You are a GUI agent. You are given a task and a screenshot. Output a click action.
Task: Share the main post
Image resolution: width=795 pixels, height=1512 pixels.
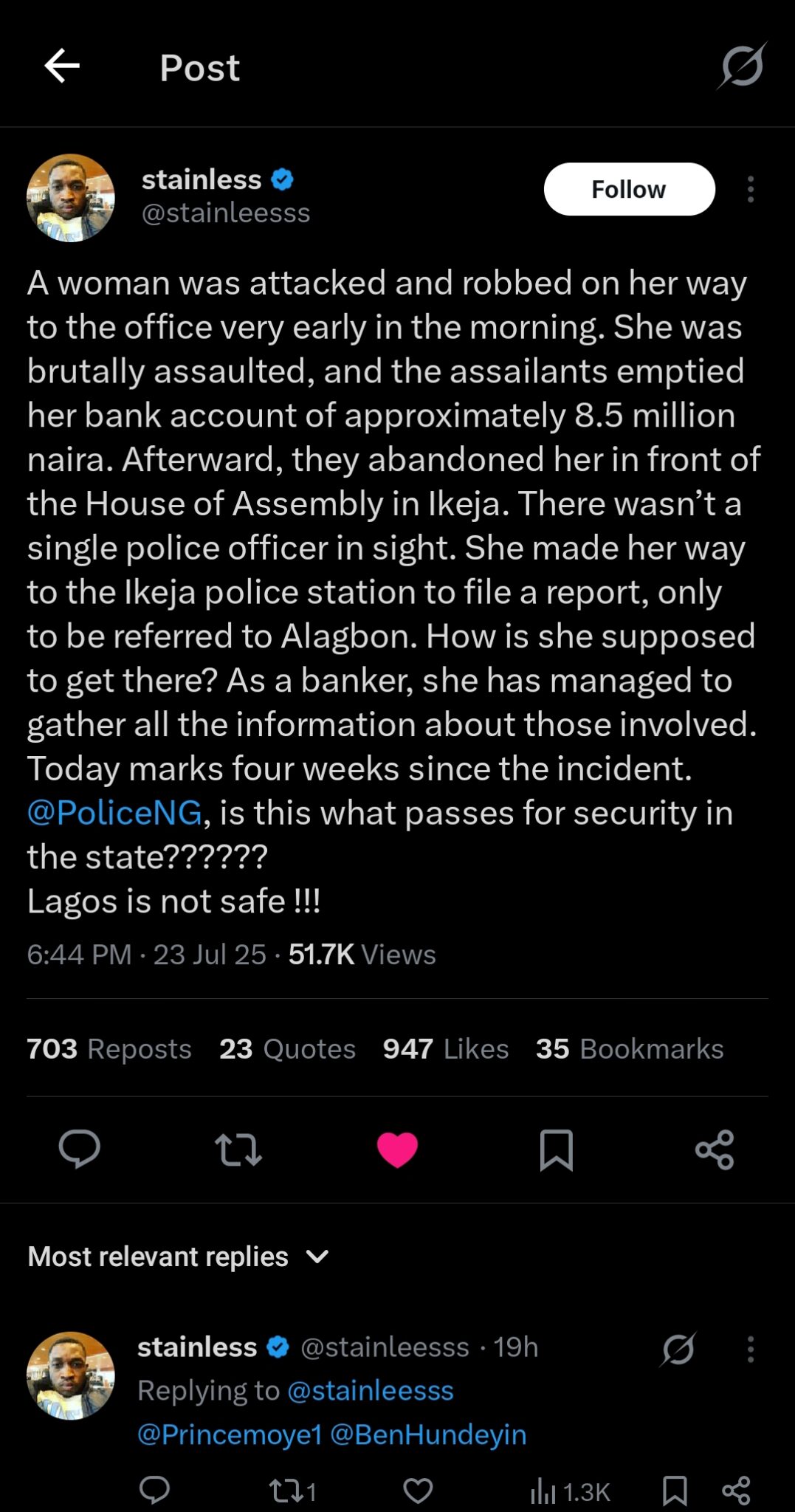tap(715, 1150)
